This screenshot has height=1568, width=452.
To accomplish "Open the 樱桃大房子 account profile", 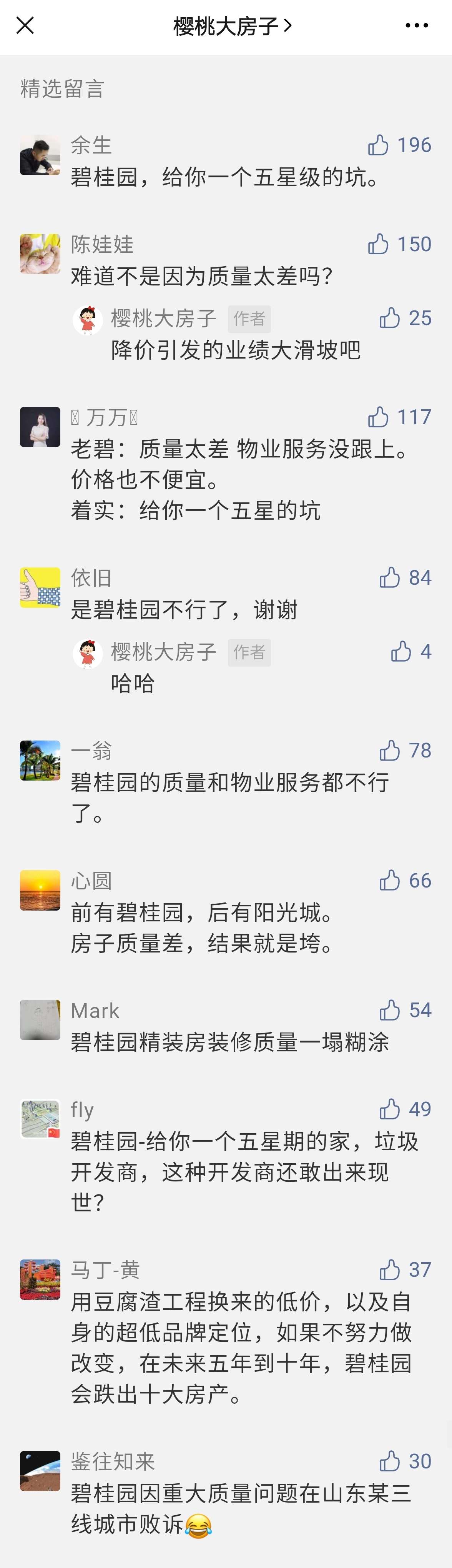I will (x=232, y=26).
